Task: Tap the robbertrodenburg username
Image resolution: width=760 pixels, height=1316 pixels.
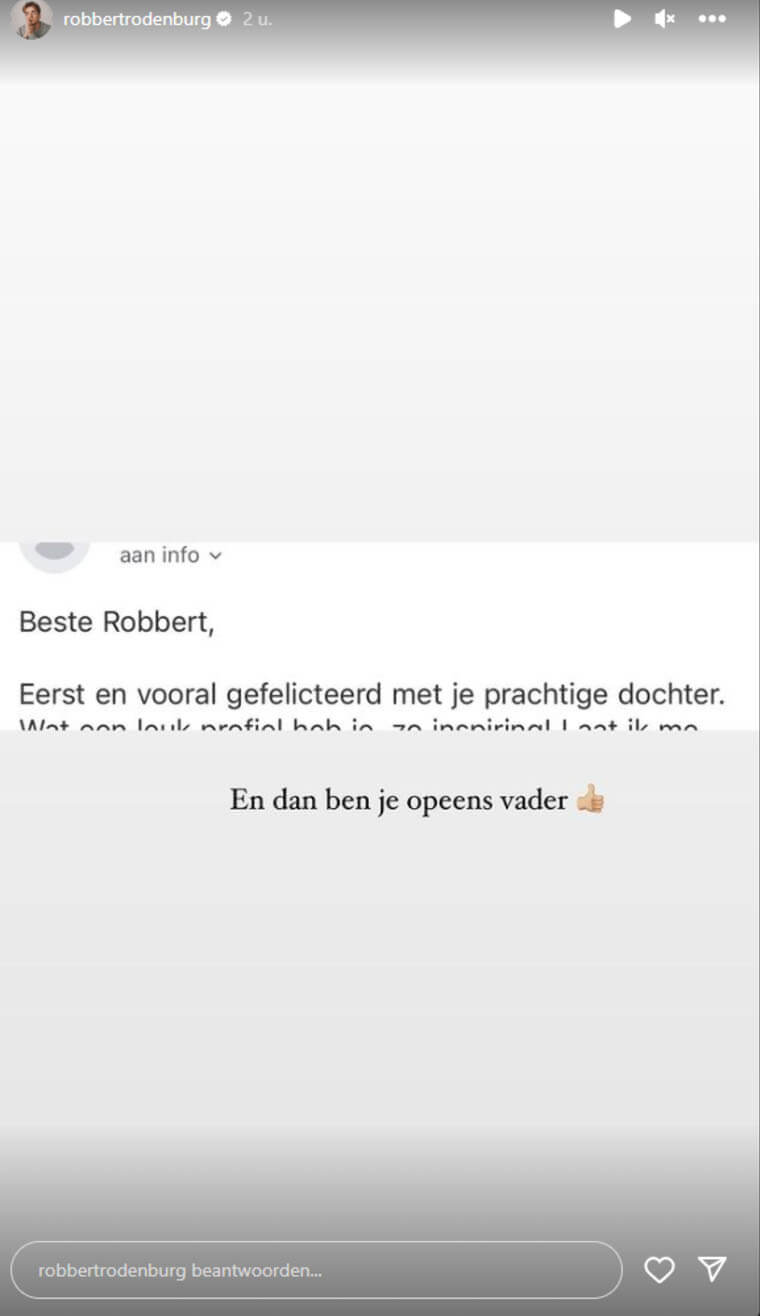Action: tap(137, 19)
